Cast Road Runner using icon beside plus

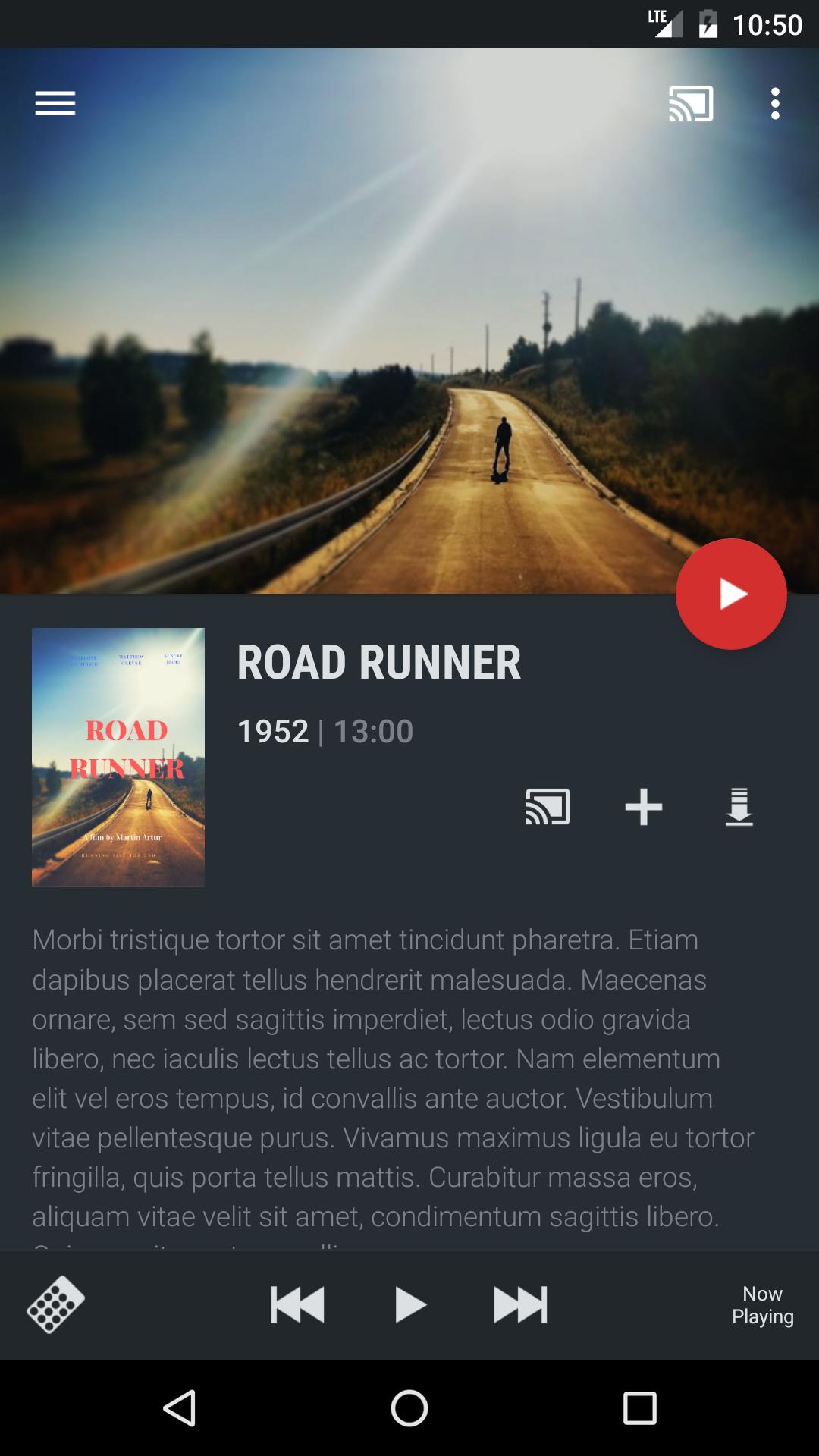(548, 807)
